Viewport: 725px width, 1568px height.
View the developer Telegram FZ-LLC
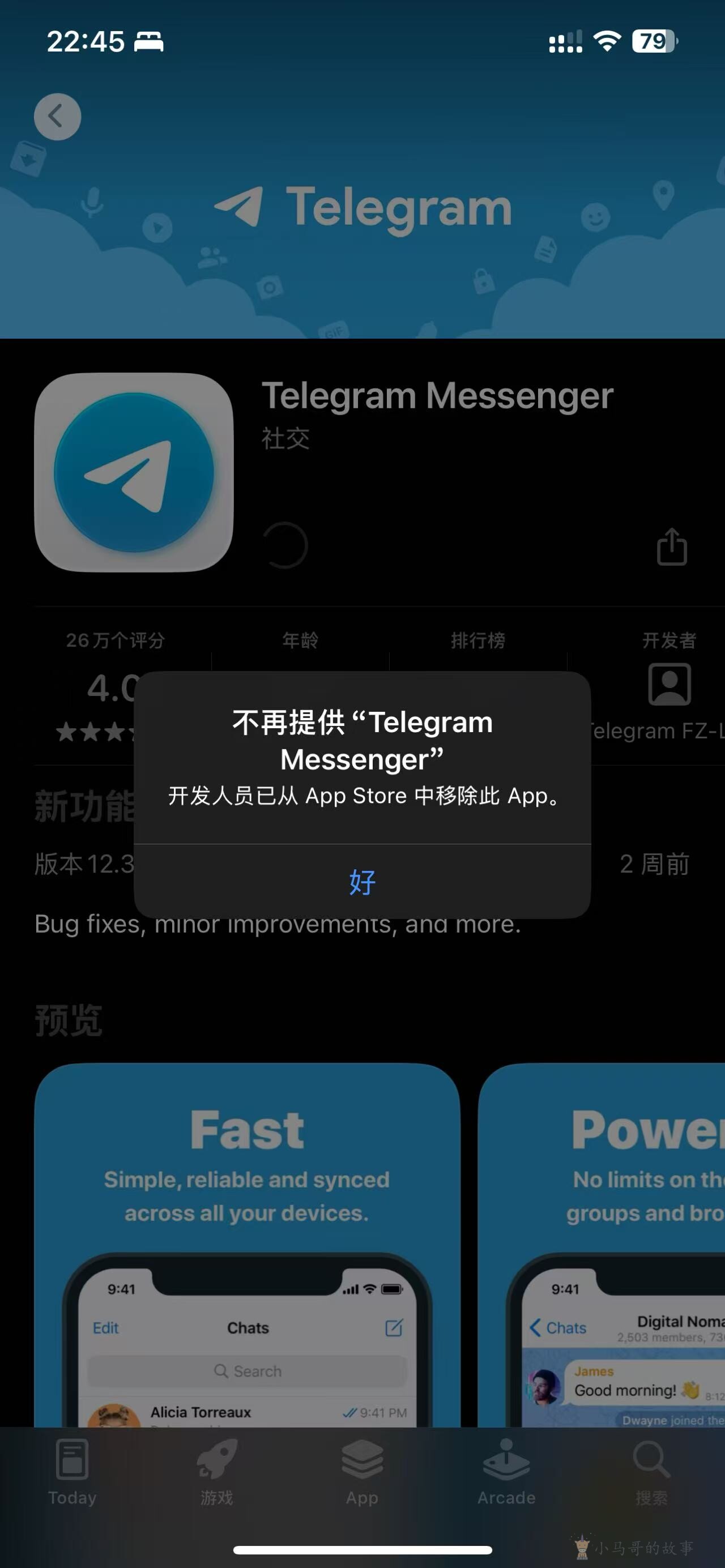(668, 700)
